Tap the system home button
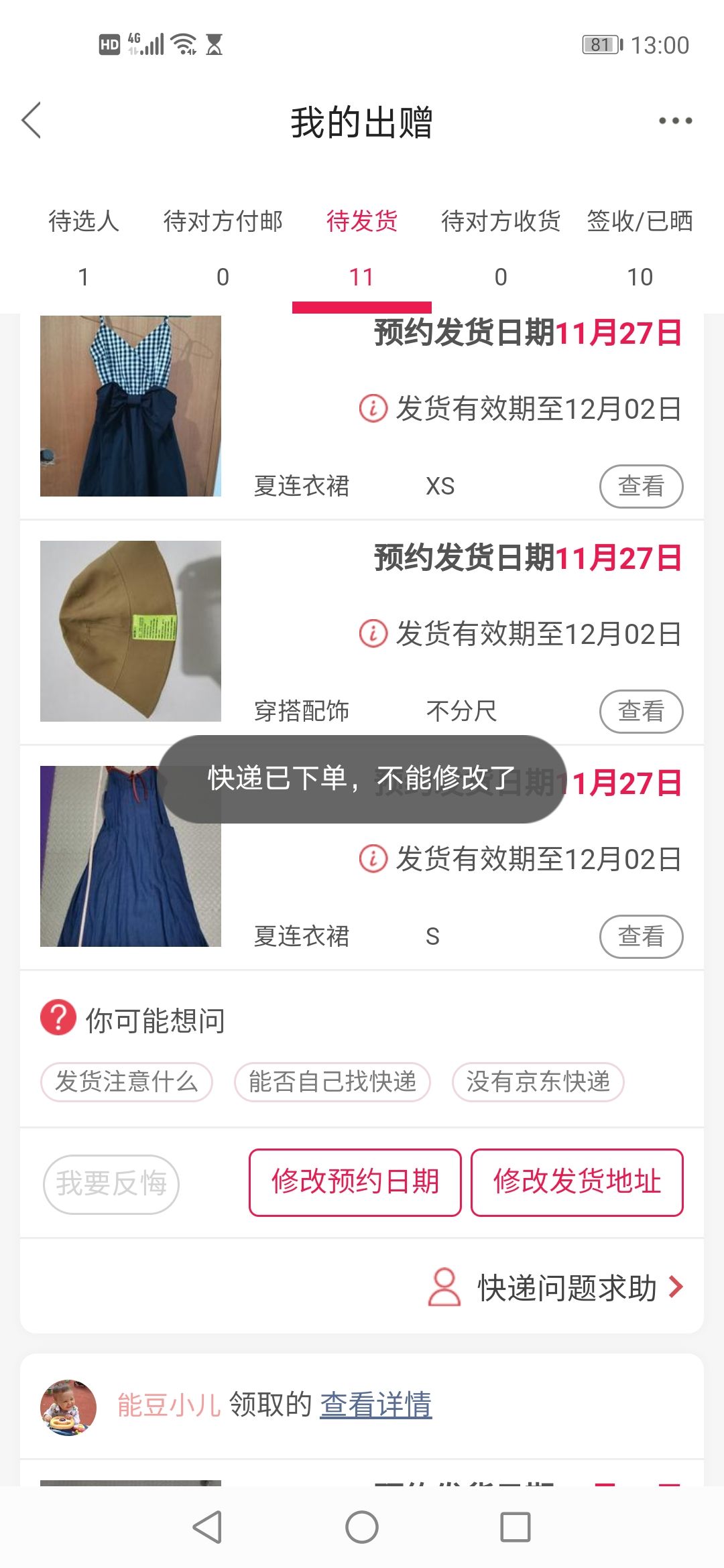 pos(362,1528)
